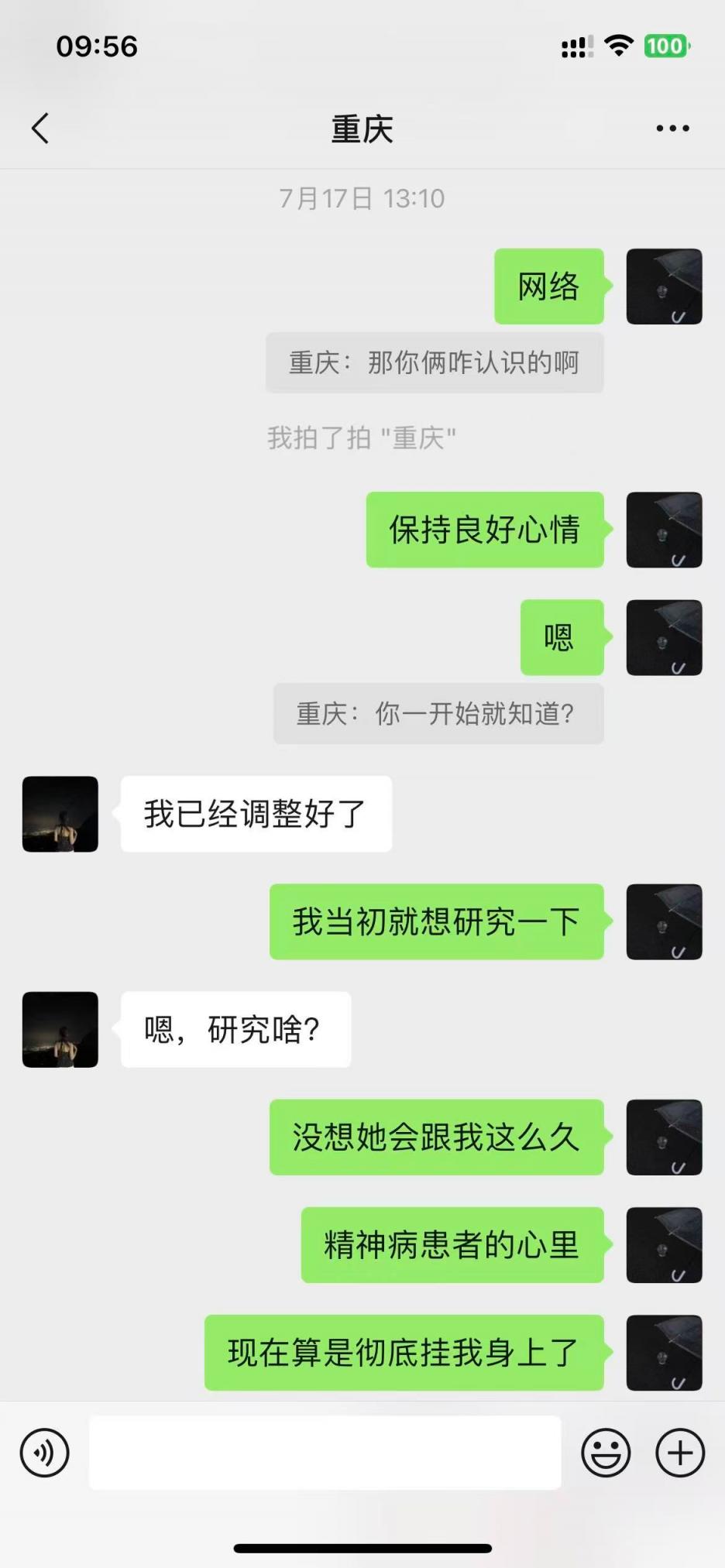Tap the message text field
The height and width of the screenshot is (1568, 725).
pos(325,1453)
